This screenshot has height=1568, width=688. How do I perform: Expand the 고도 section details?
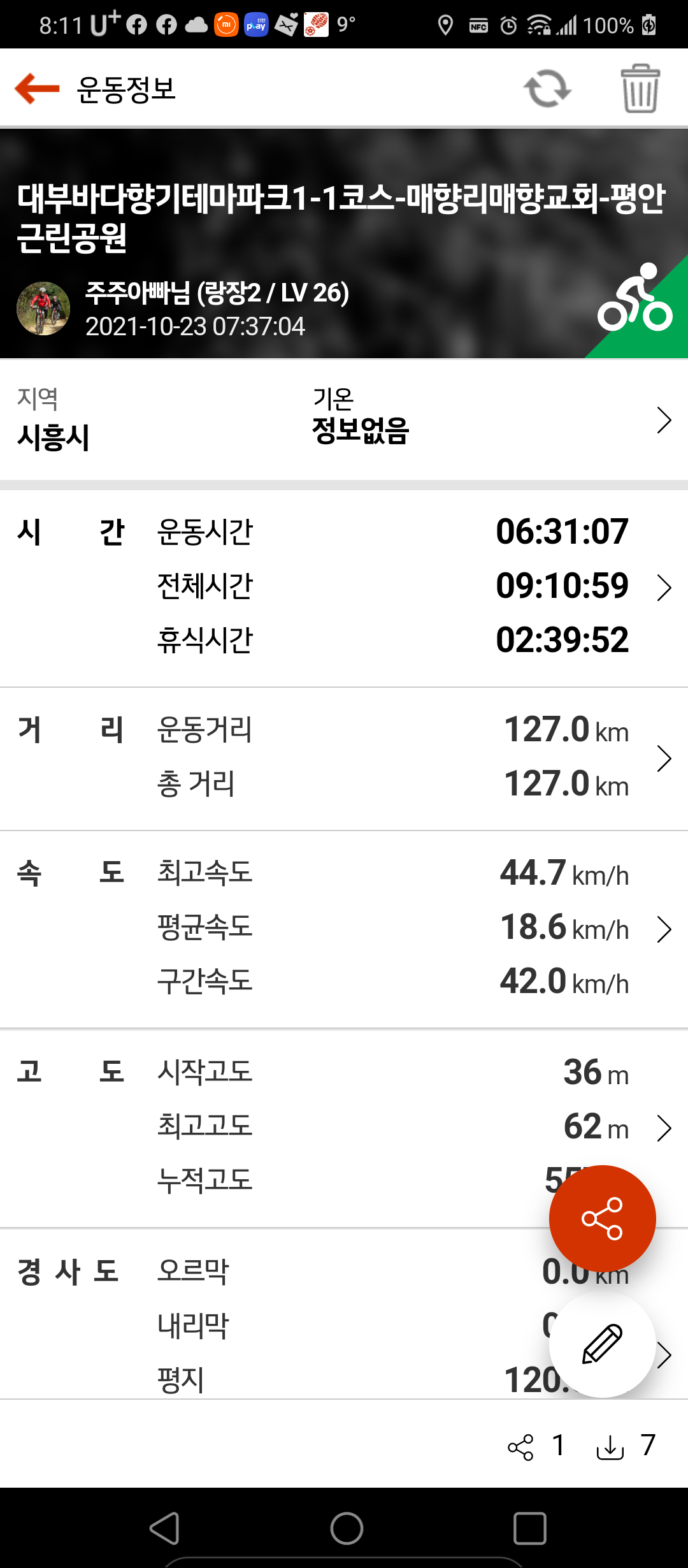point(663,1128)
